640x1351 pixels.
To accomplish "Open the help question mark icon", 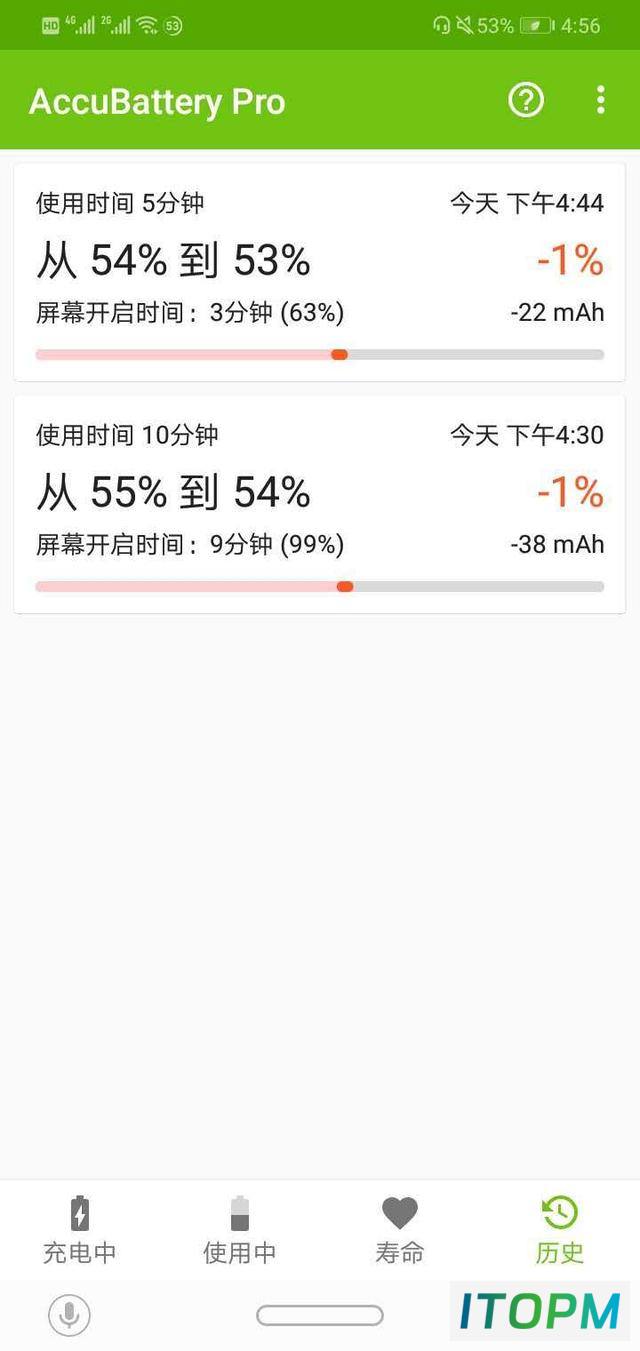I will coord(526,100).
